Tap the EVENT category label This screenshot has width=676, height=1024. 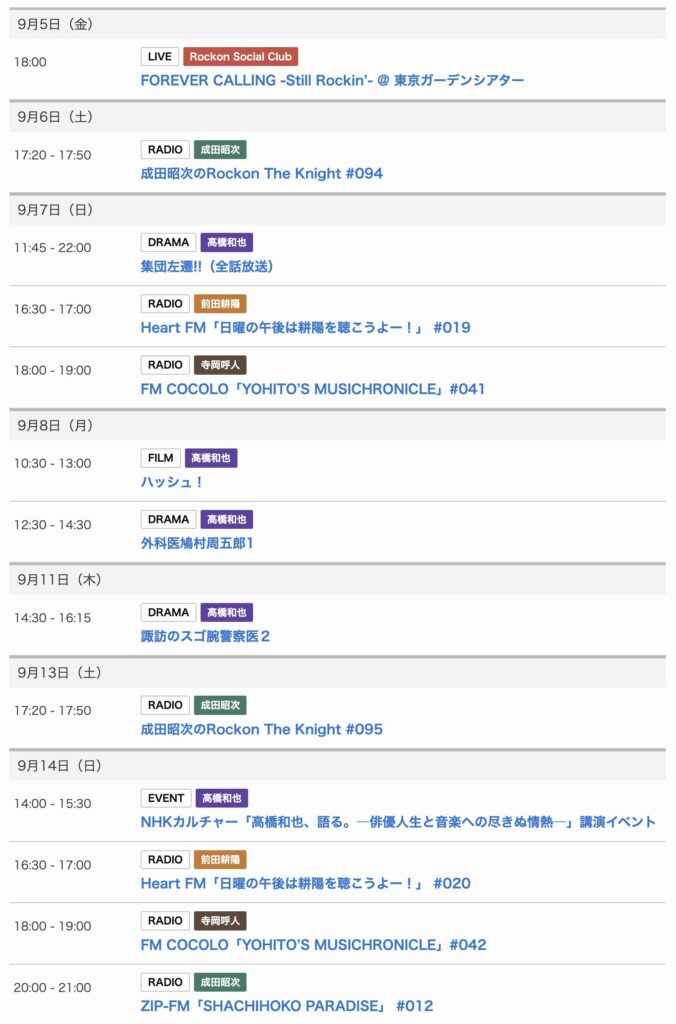(165, 798)
